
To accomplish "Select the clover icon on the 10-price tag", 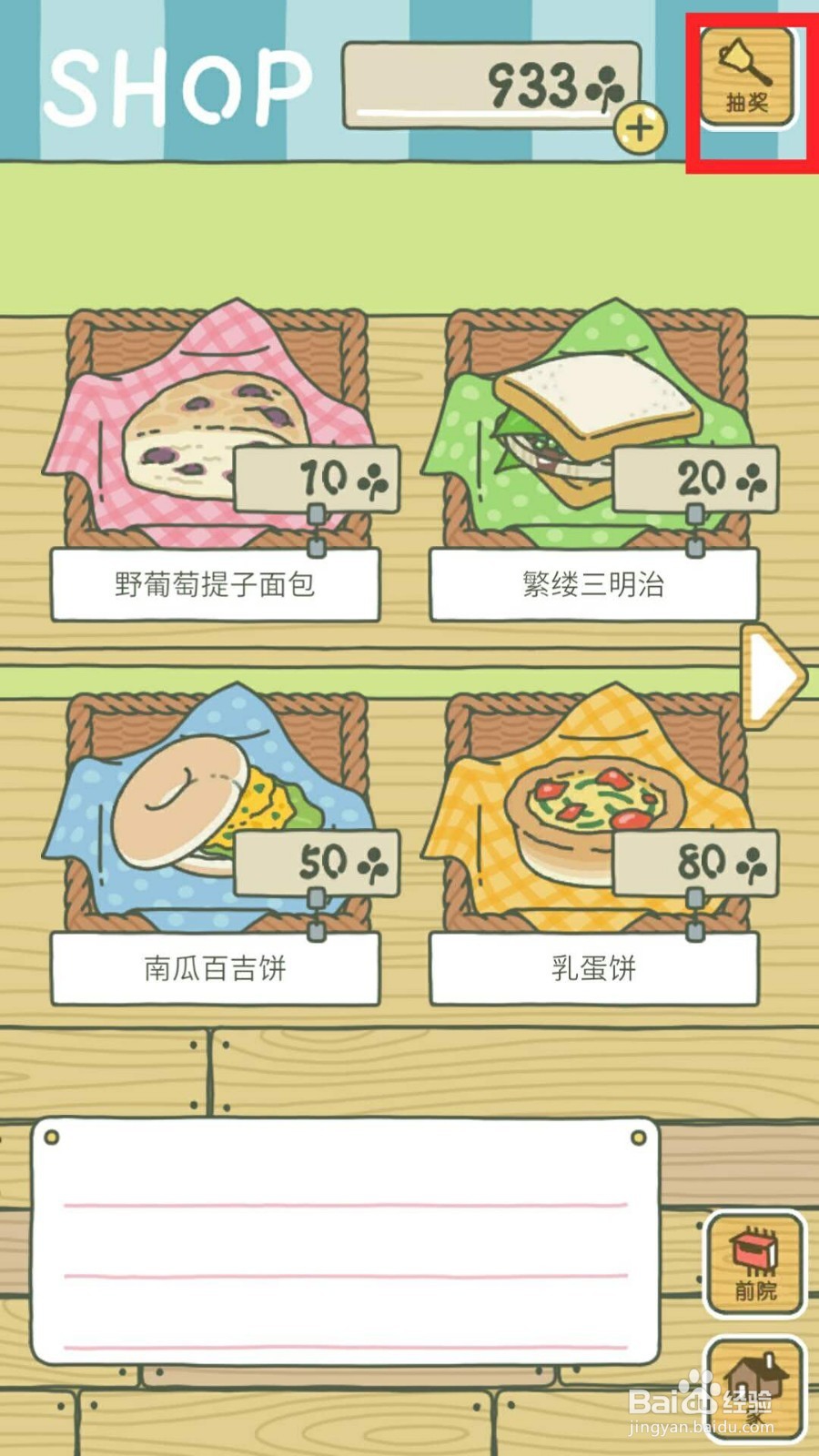I will [375, 480].
